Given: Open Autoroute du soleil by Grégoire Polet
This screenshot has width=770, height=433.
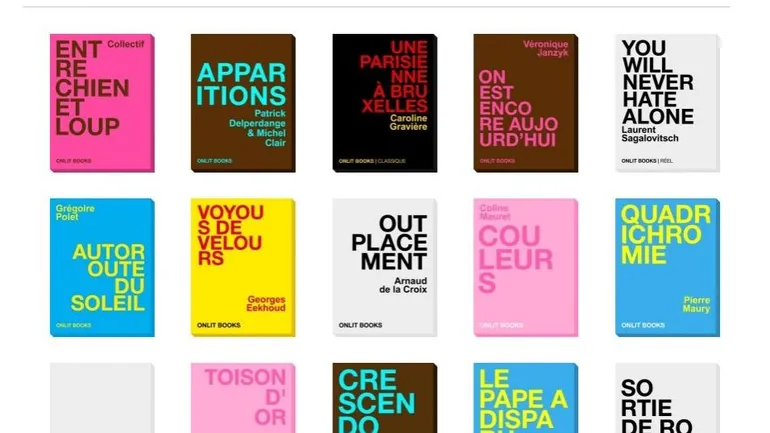Looking at the screenshot, I should tap(102, 267).
